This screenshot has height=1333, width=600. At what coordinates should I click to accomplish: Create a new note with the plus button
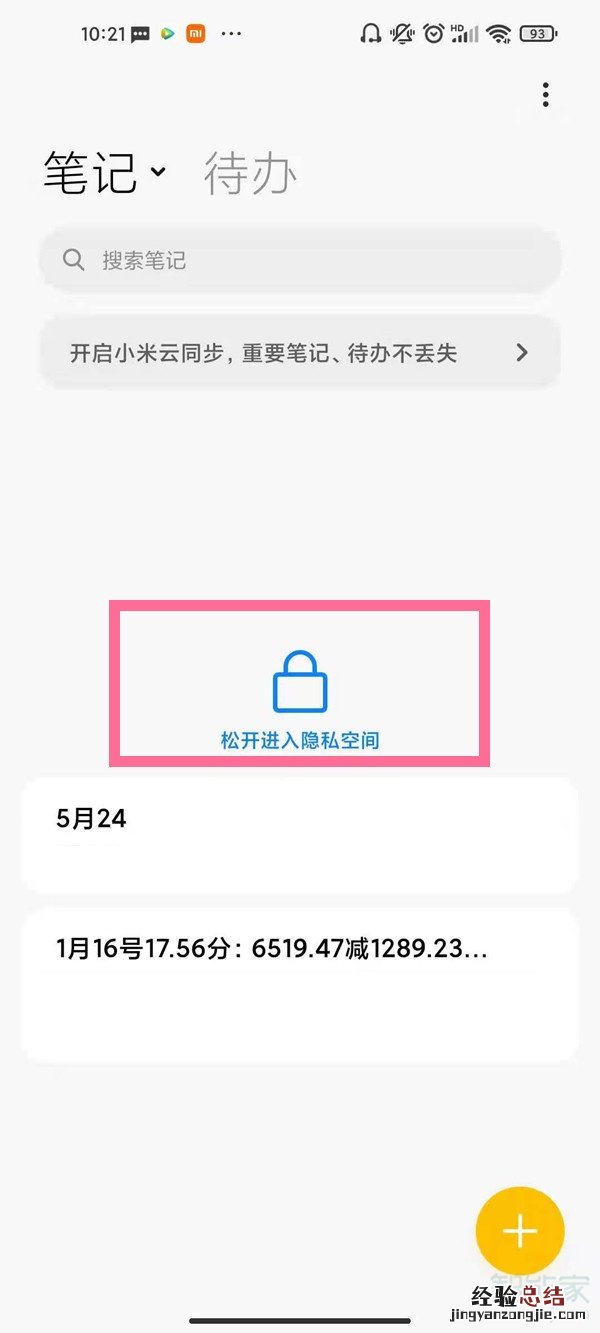520,1231
